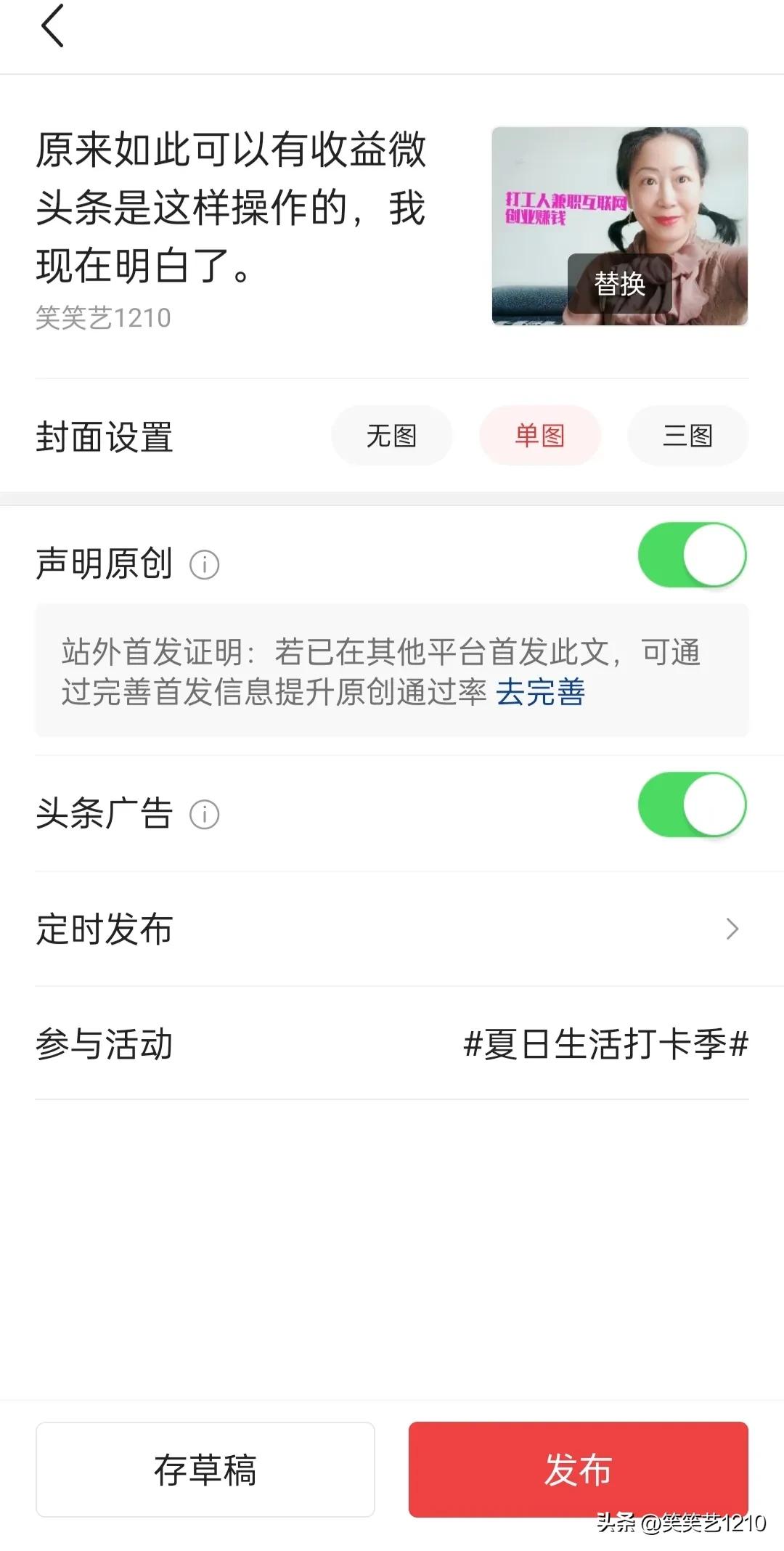This screenshot has width=784, height=1551.
Task: Select the 单图 cover option
Action: tap(540, 435)
